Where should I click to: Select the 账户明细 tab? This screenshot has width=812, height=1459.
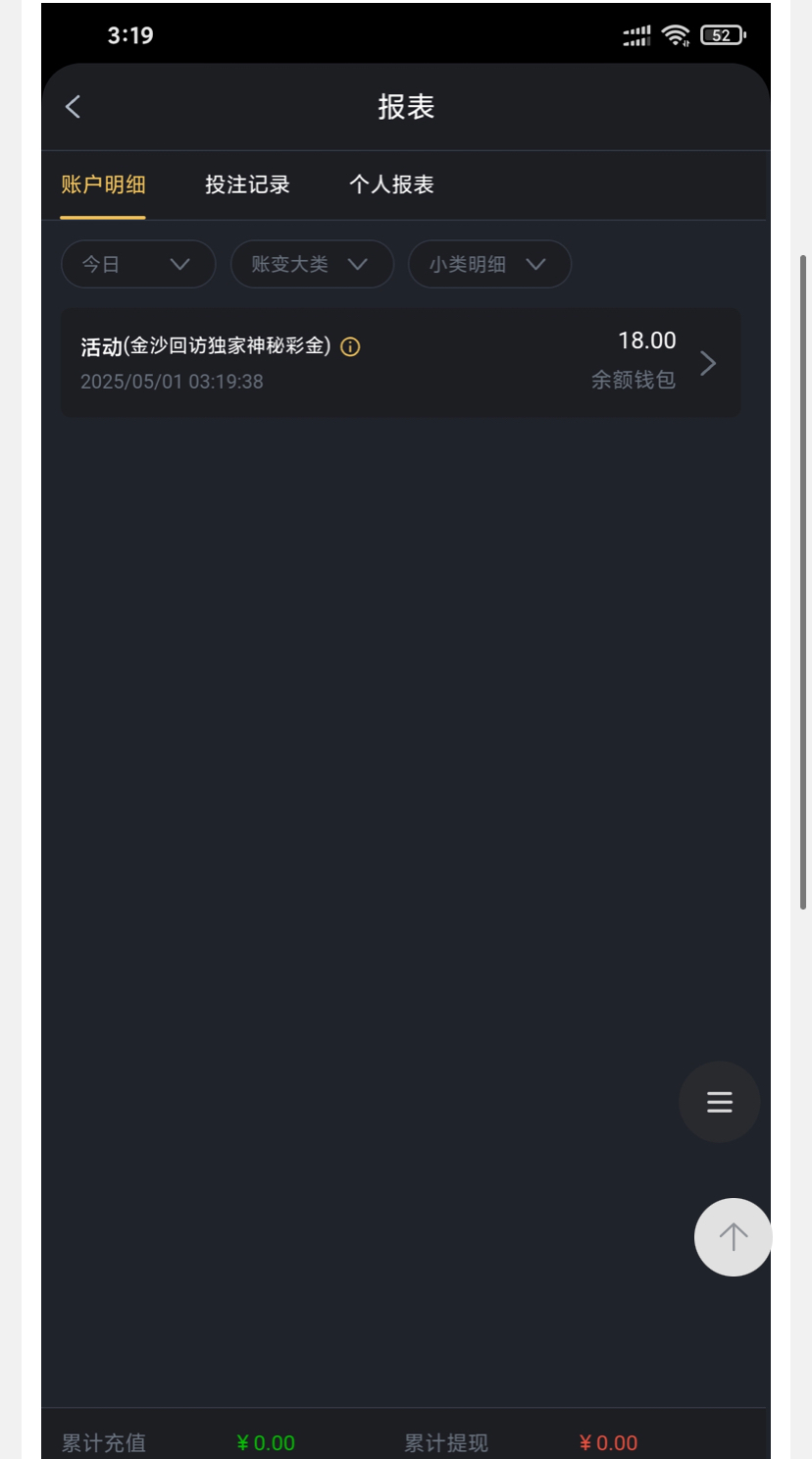pos(103,184)
